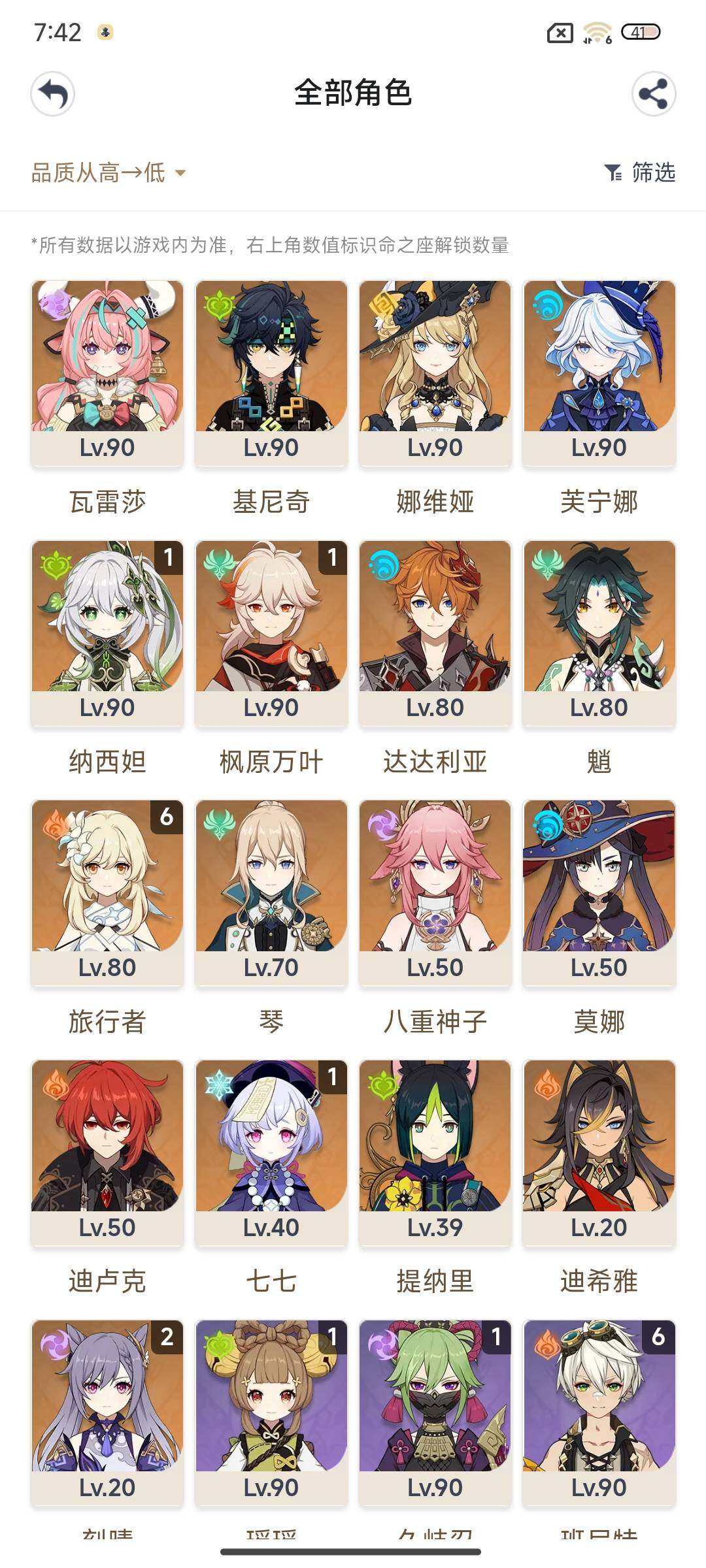Share the all-characters page
The width and height of the screenshot is (706, 1568).
(653, 94)
